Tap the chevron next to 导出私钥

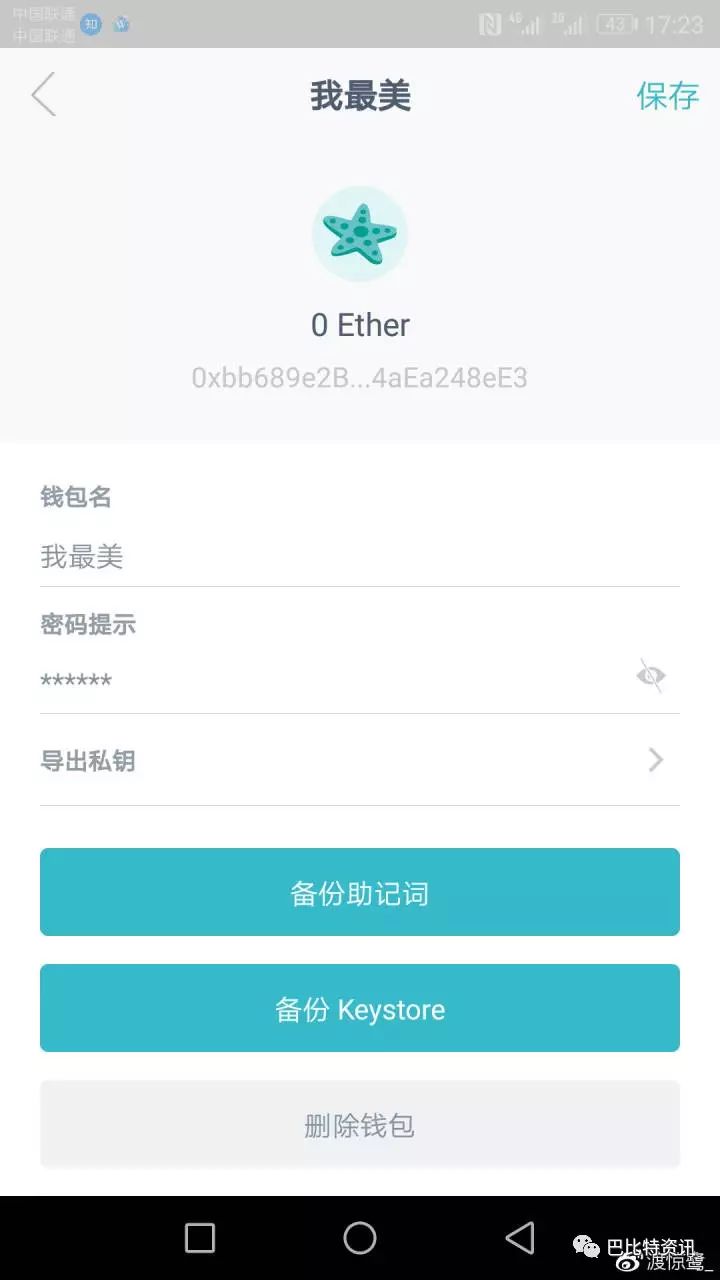[x=655, y=760]
